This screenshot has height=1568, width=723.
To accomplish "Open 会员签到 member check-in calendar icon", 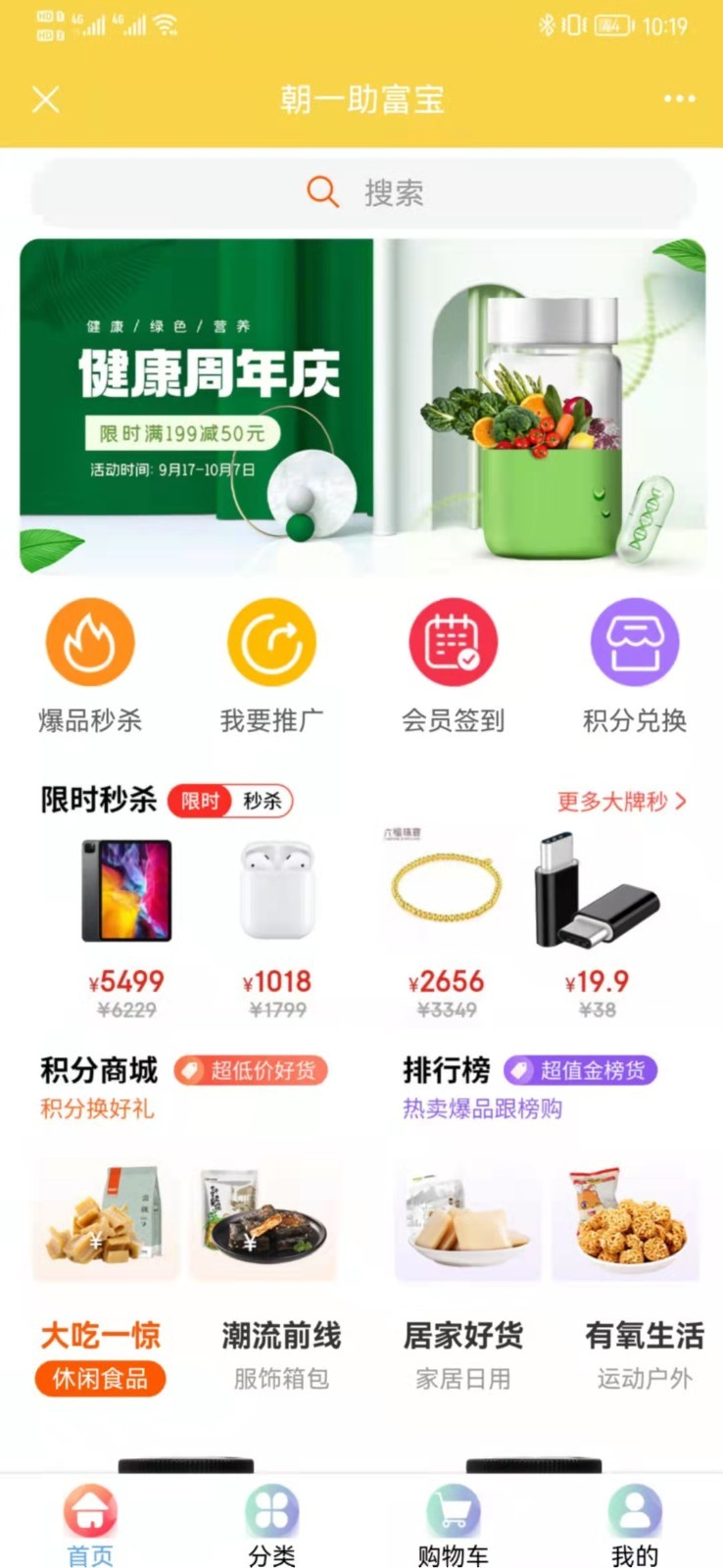I will (452, 643).
